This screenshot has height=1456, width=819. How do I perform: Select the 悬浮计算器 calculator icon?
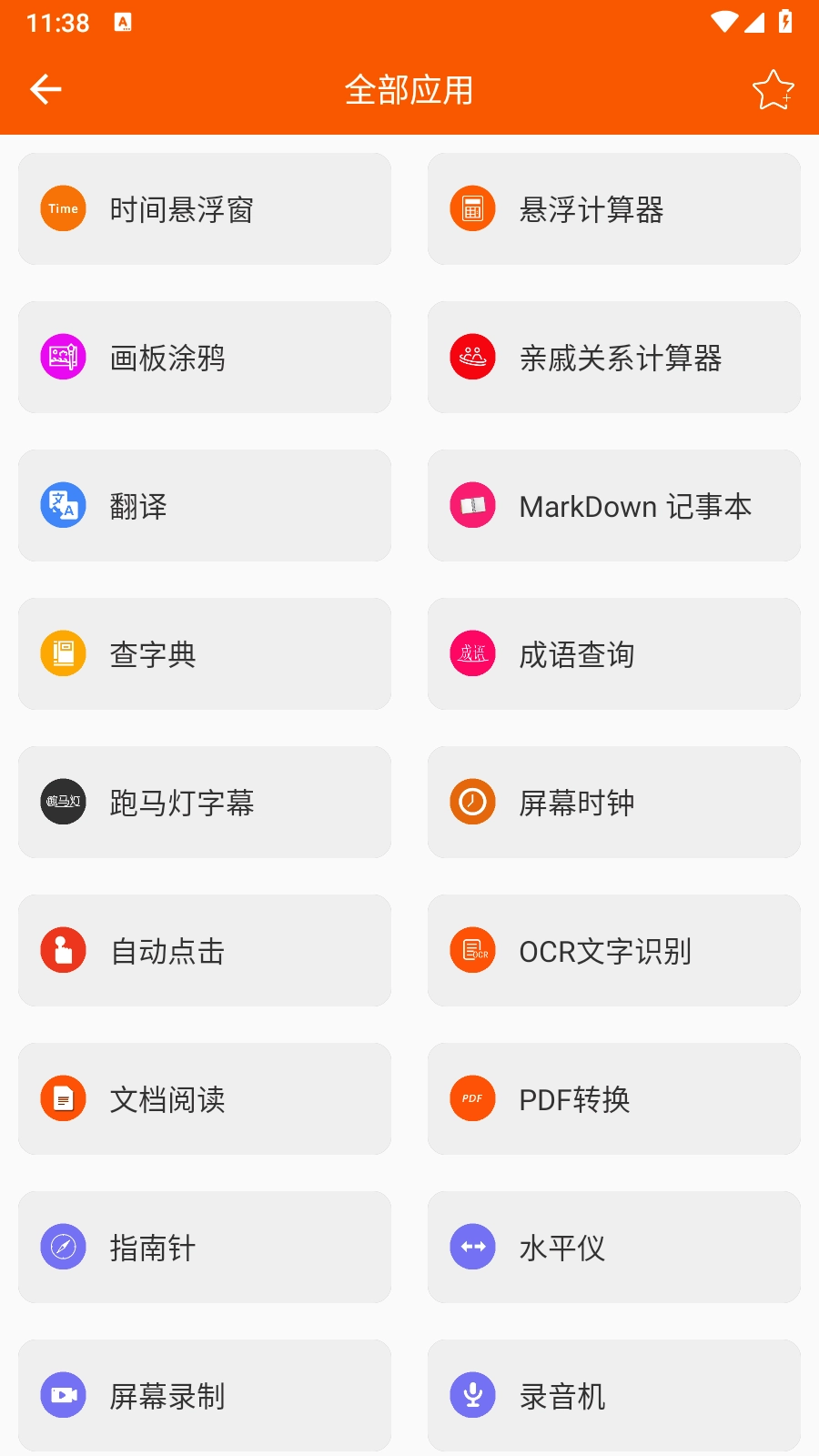point(472,208)
